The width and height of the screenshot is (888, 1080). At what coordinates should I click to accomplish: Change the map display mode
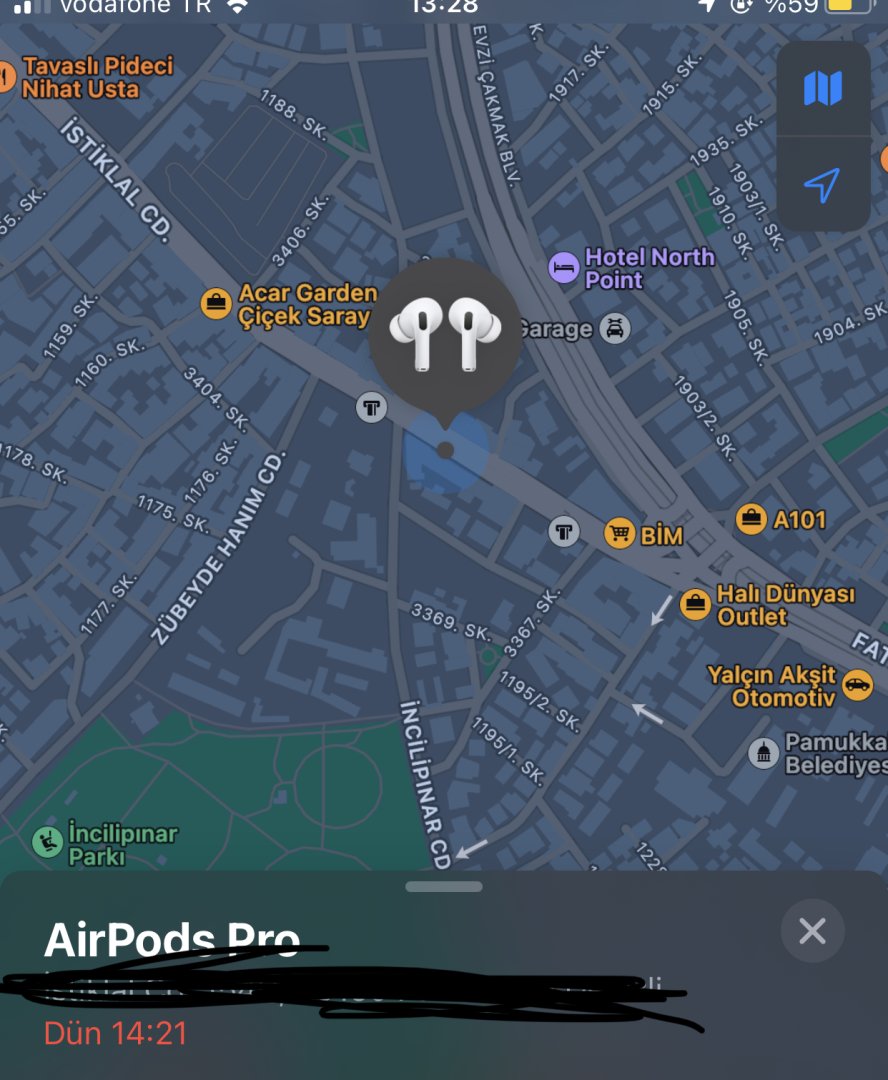822,89
